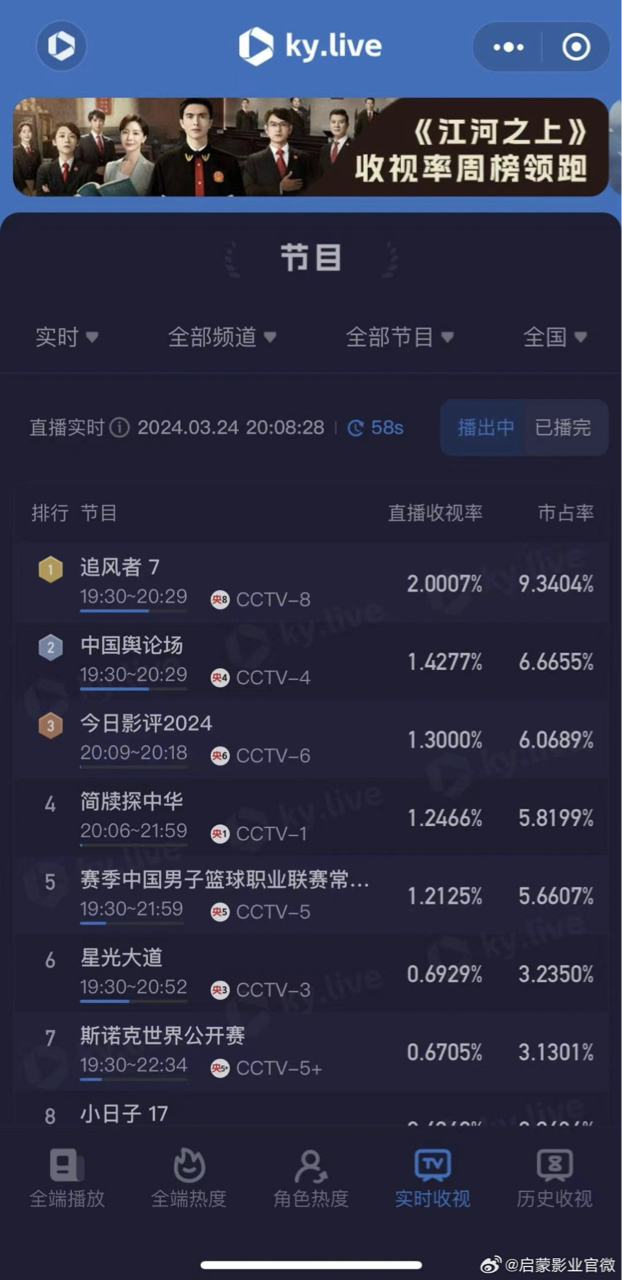622x1280 pixels.
Task: Select the 播出中 segment
Action: (486, 427)
